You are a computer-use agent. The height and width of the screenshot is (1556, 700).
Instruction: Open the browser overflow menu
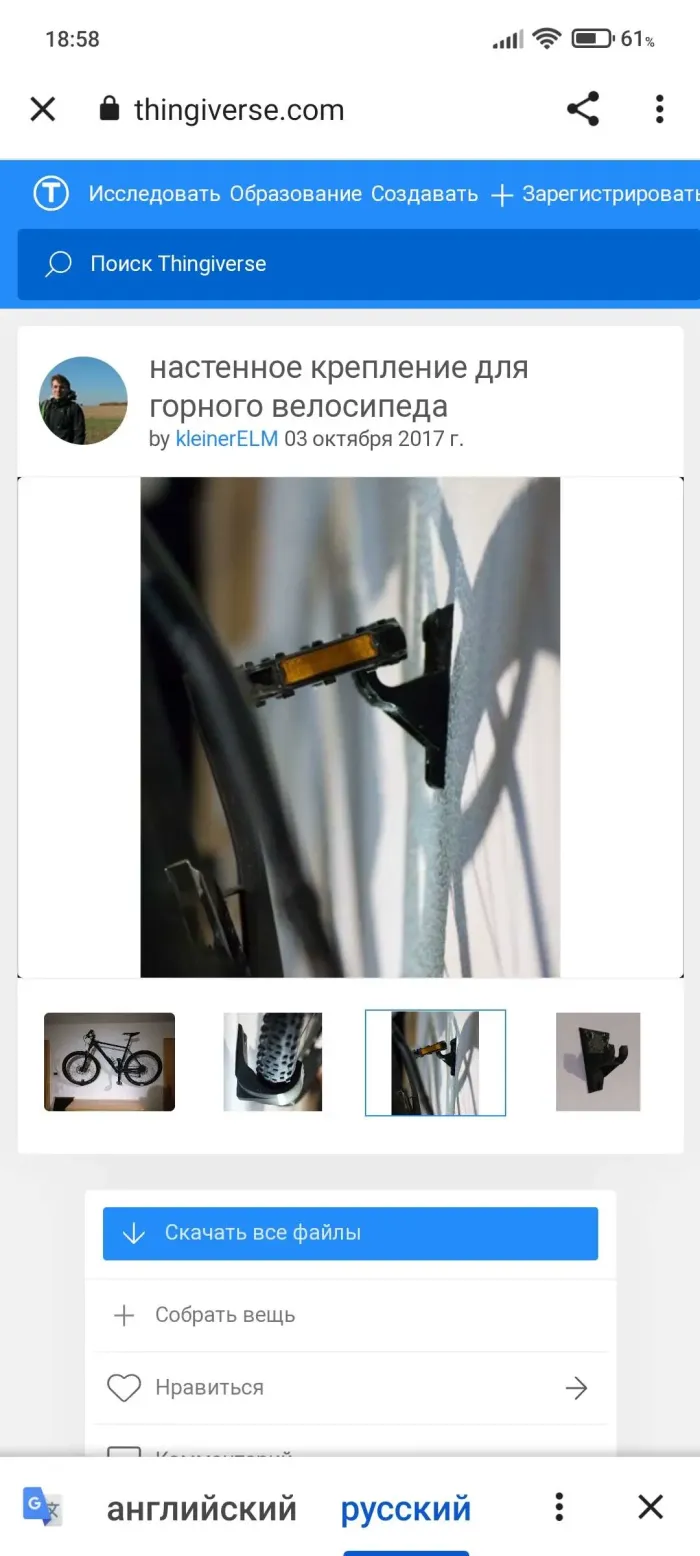(x=659, y=109)
